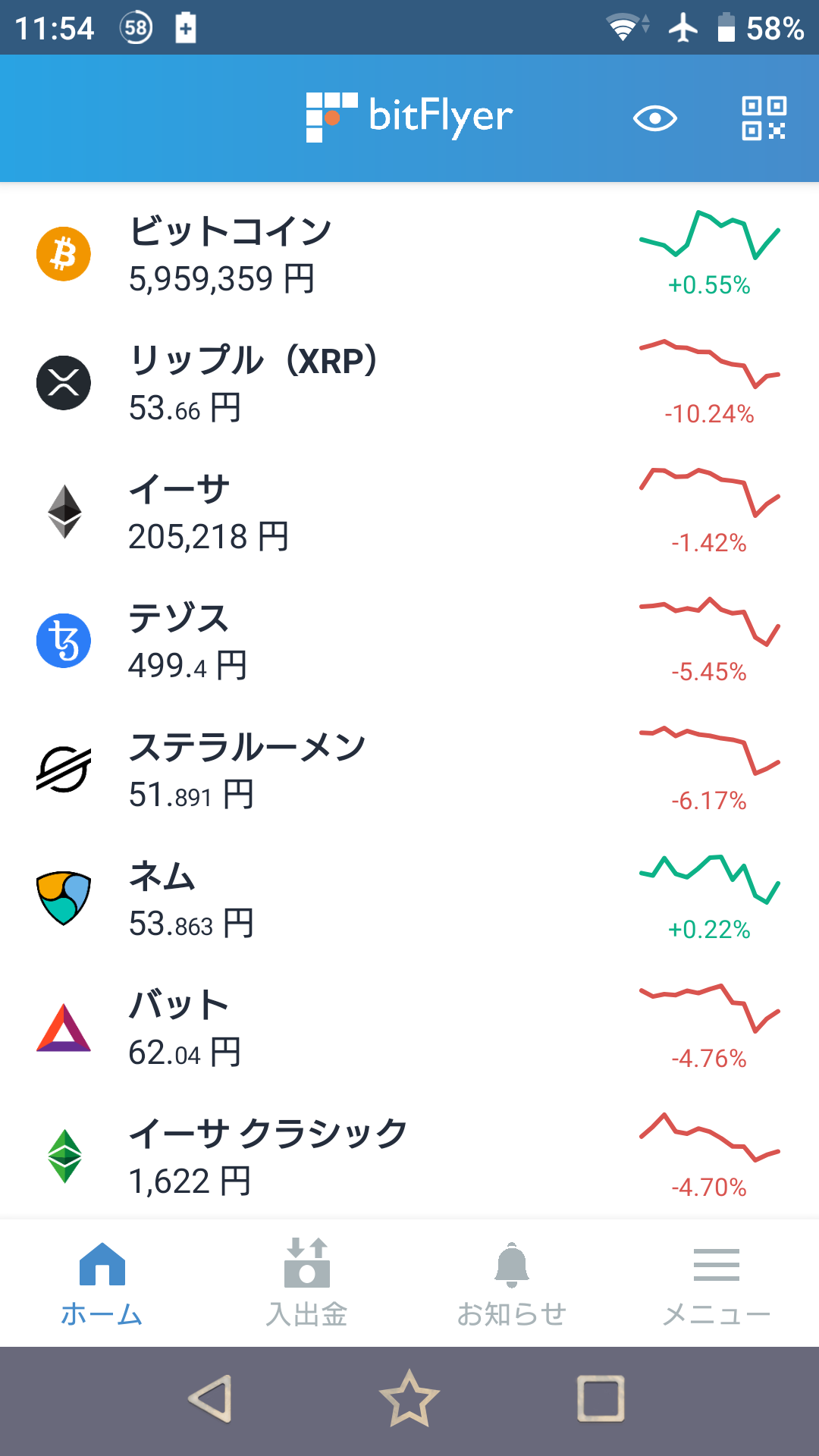The image size is (819, 1456).
Task: Show the ステラルーメン price chart
Action: pyautogui.click(x=710, y=752)
